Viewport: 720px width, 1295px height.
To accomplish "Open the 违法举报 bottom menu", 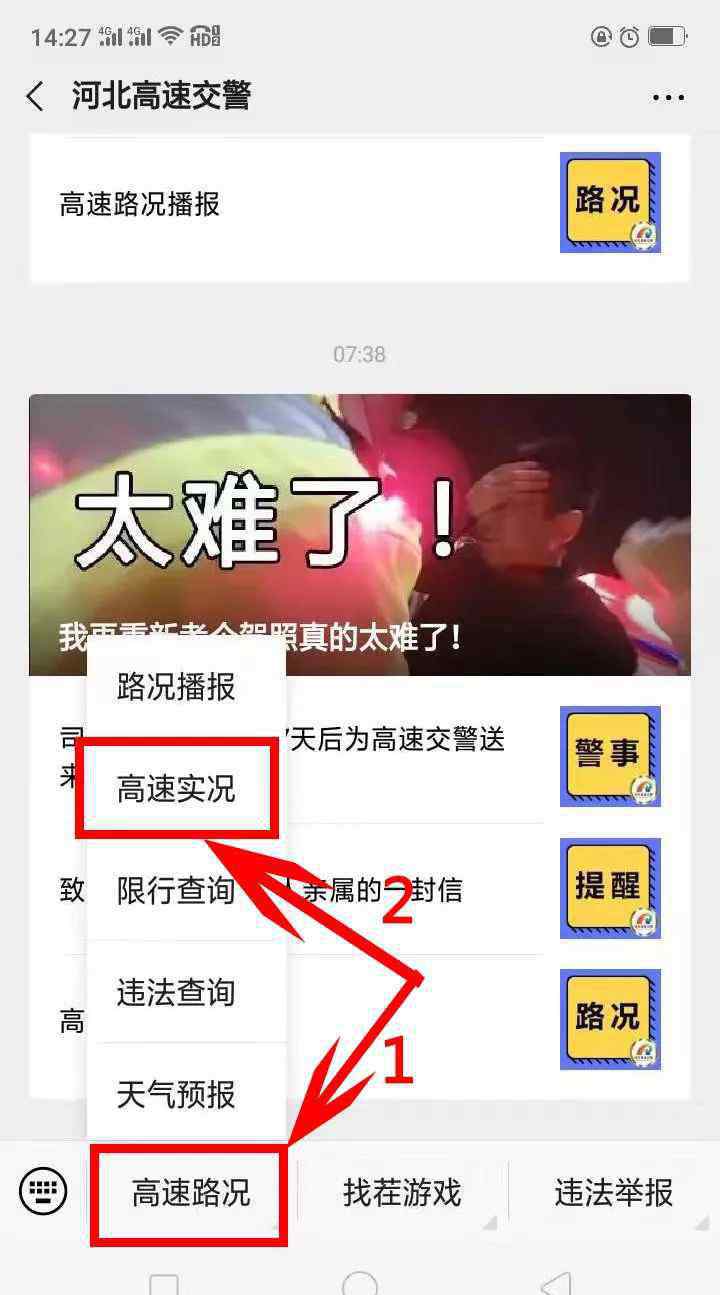I will (613, 1192).
